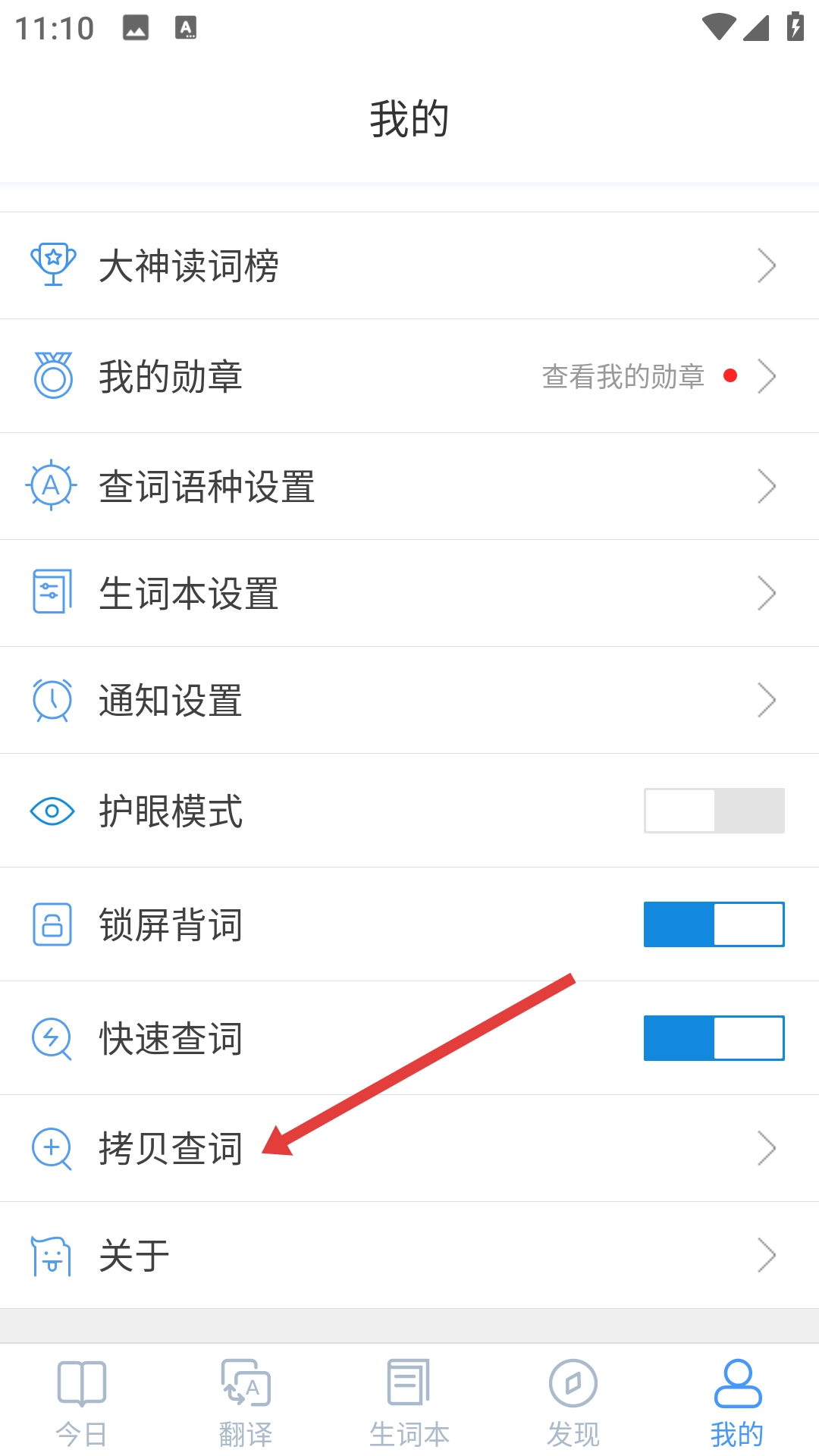Switch to the 生词本 tab
This screenshot has height=1456, width=819.
pos(409,1403)
